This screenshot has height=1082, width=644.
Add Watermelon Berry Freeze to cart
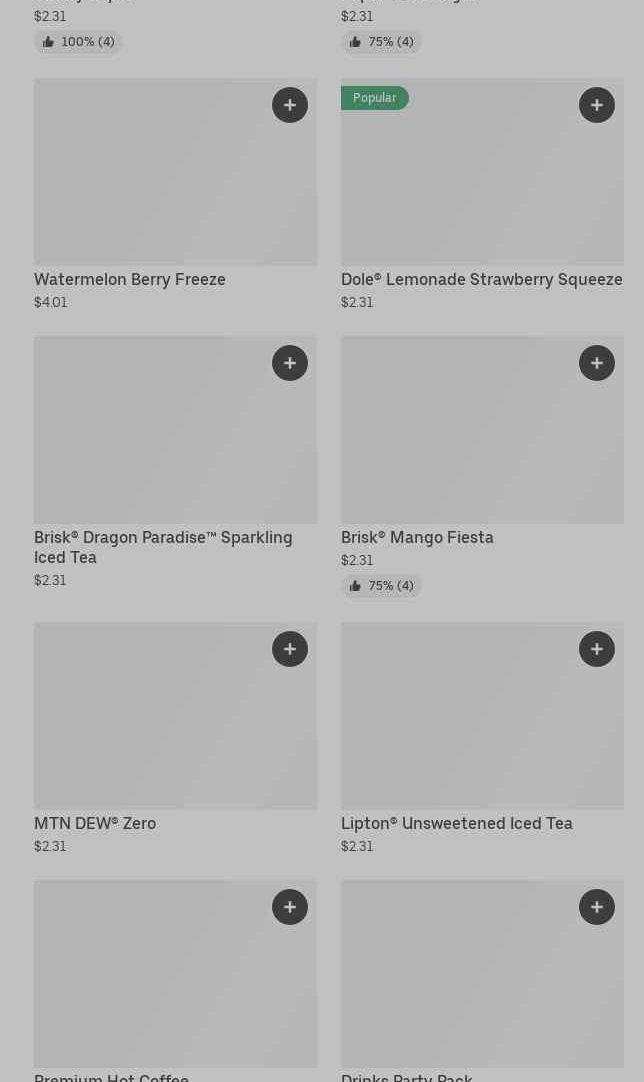(x=290, y=105)
